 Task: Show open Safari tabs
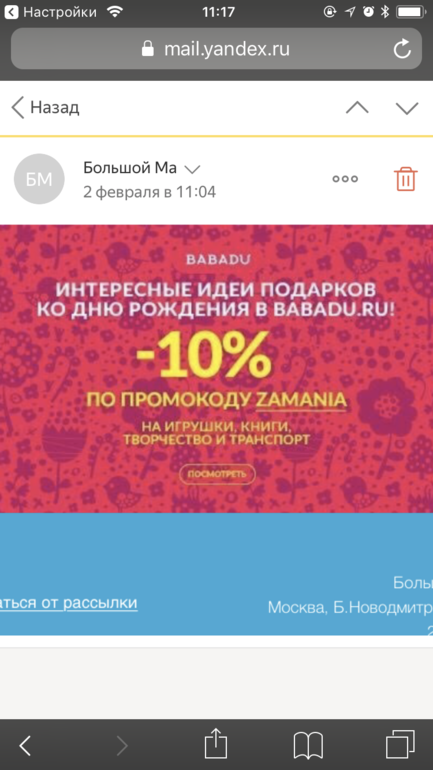click(400, 744)
